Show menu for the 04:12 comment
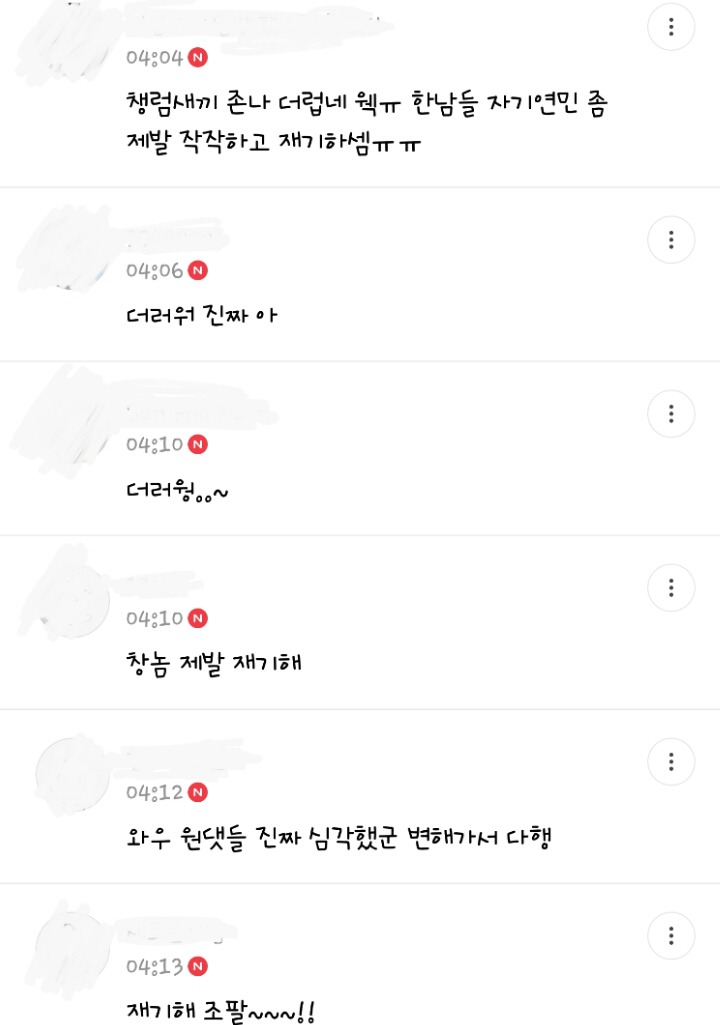 [x=671, y=762]
